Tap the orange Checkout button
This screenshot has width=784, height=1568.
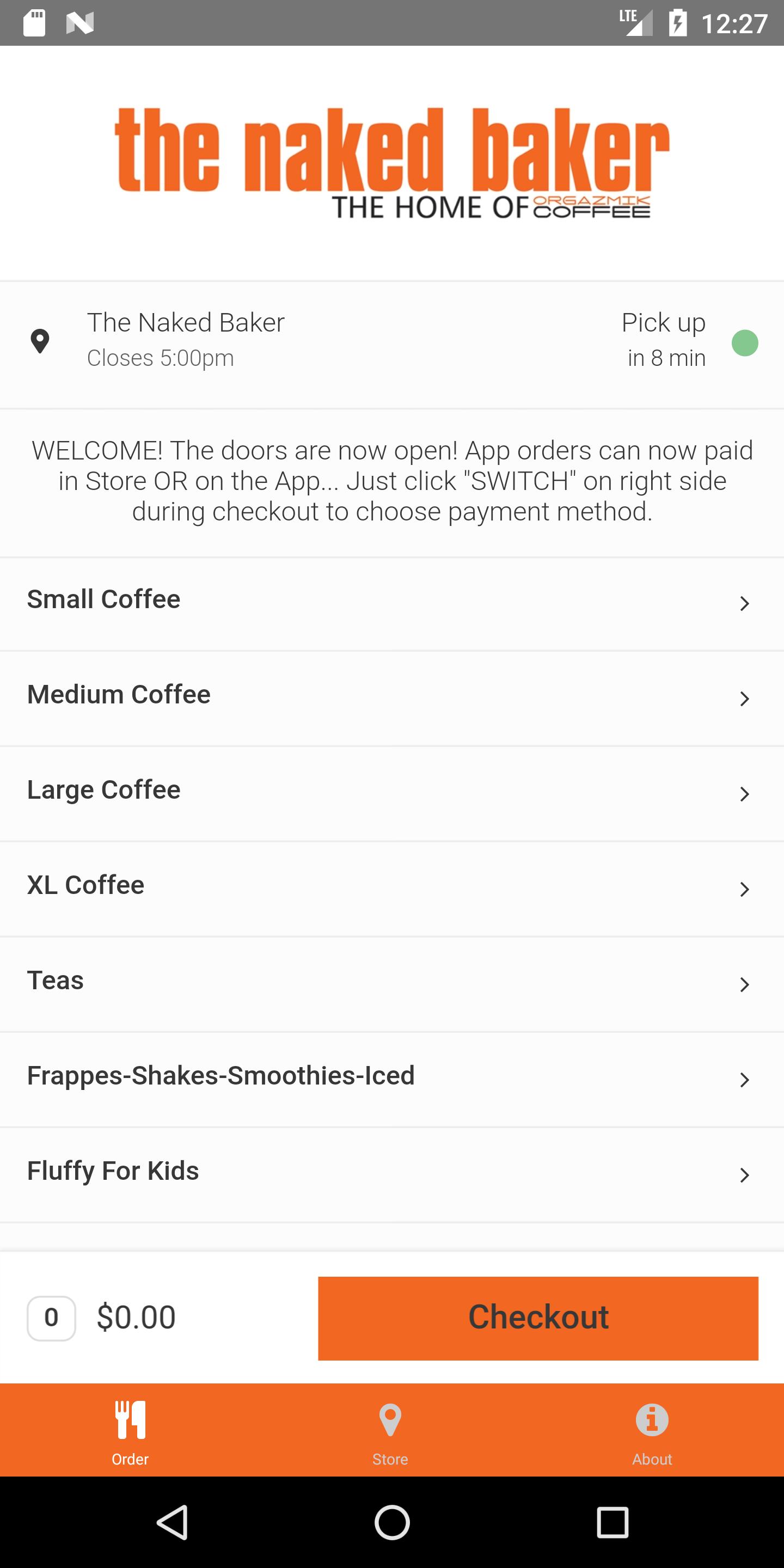(538, 1318)
